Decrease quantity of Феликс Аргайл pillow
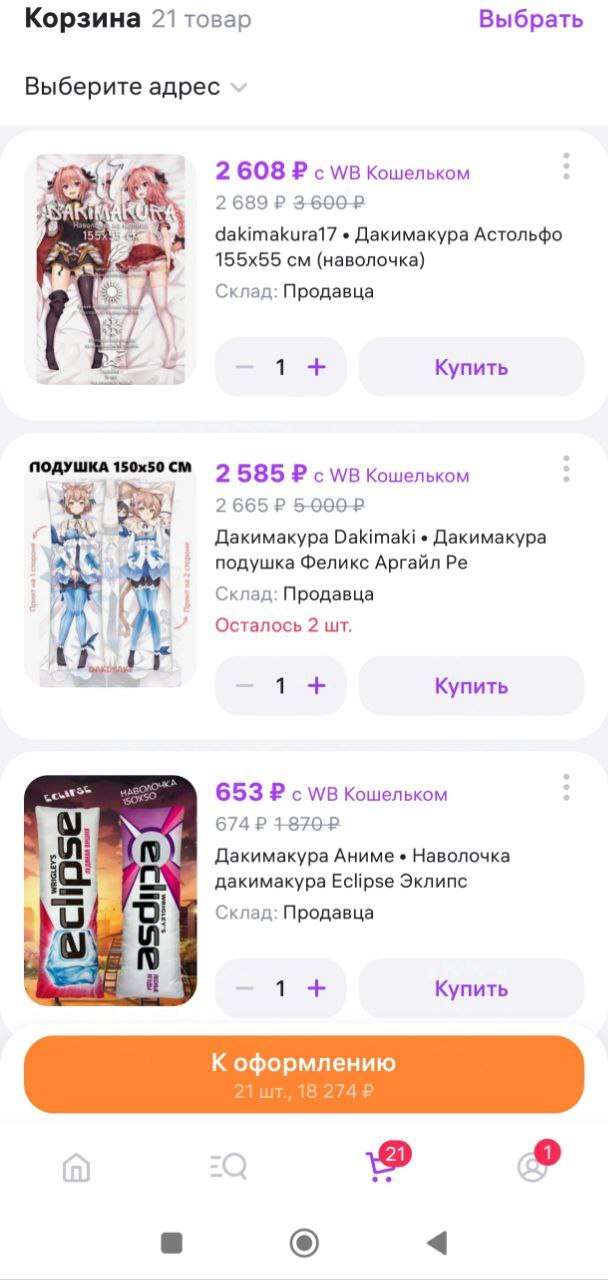The width and height of the screenshot is (608, 1280). point(245,685)
